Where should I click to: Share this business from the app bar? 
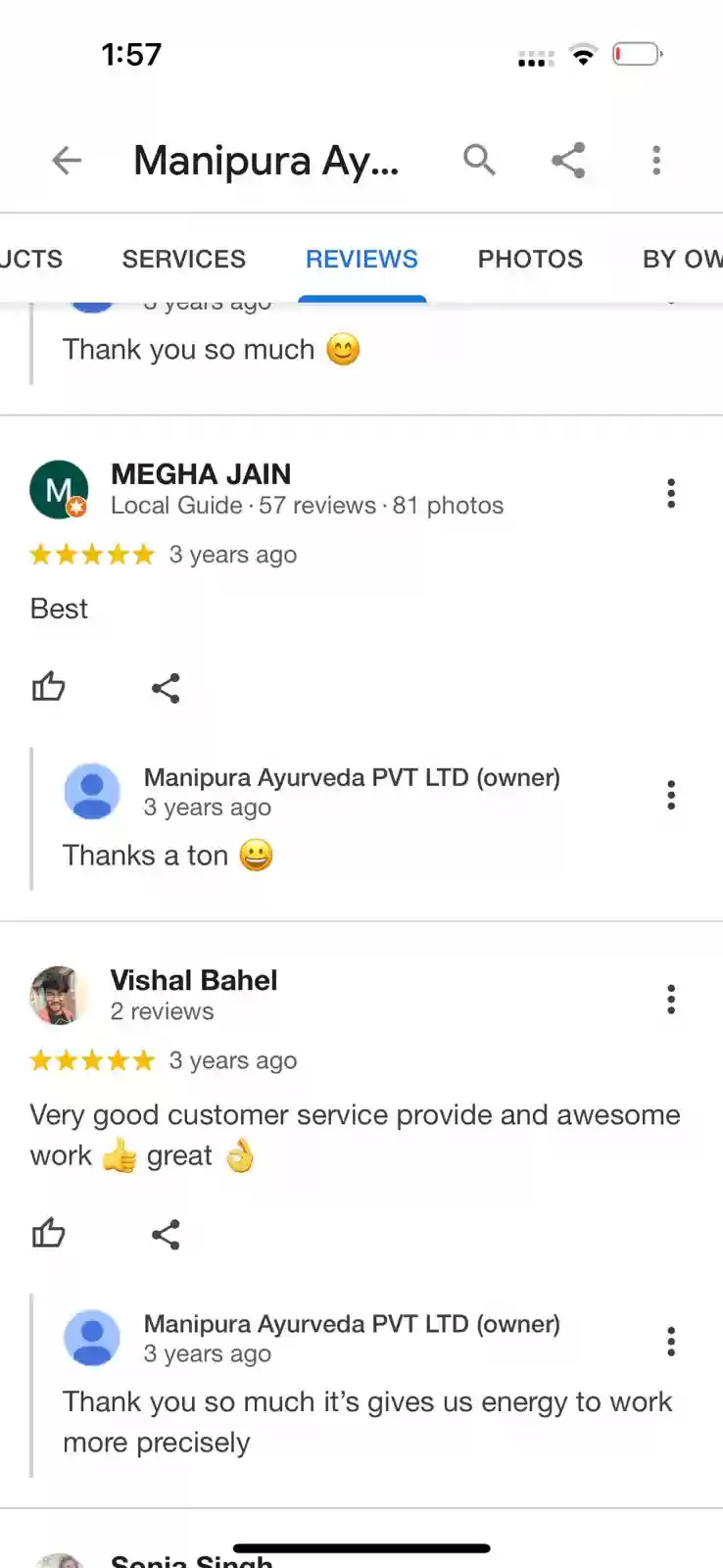pyautogui.click(x=568, y=160)
